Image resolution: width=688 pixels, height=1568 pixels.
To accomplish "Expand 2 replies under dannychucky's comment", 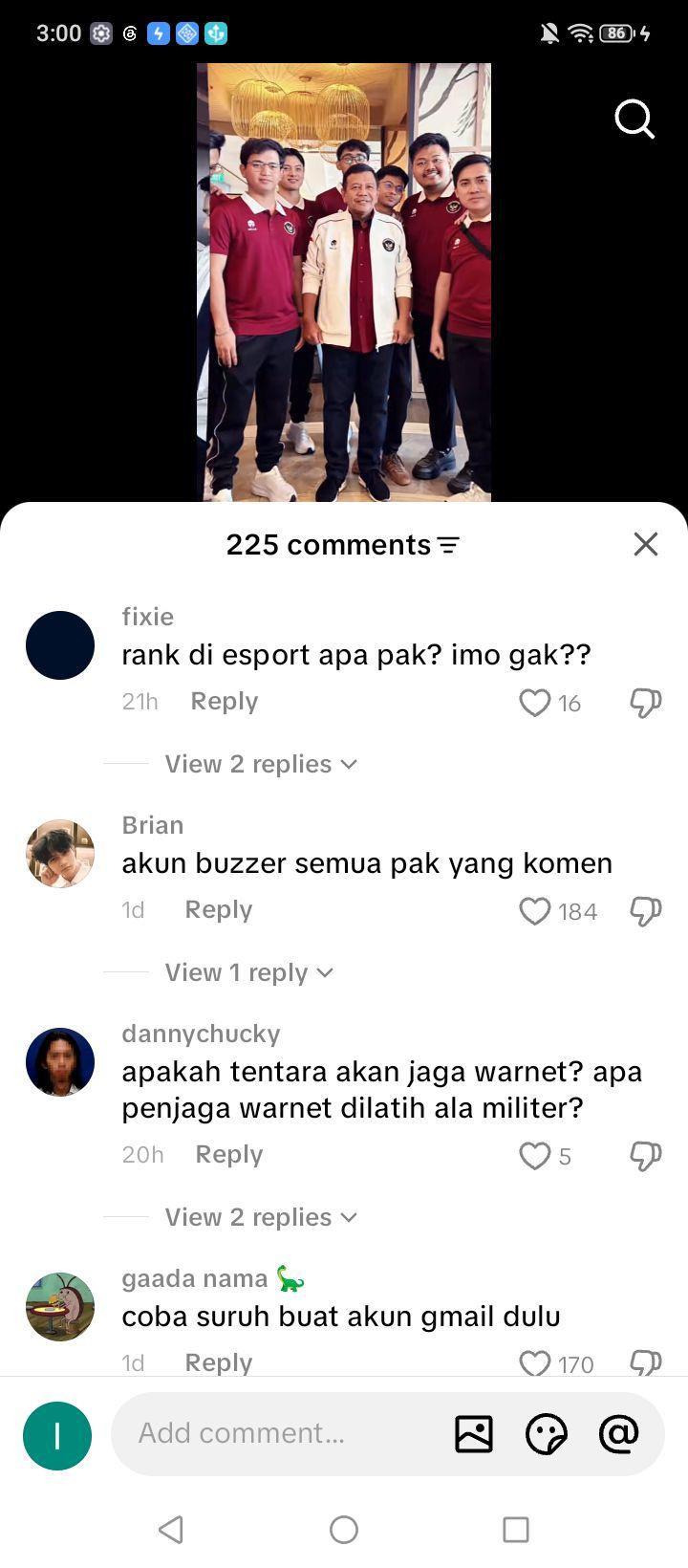I will click(261, 1217).
